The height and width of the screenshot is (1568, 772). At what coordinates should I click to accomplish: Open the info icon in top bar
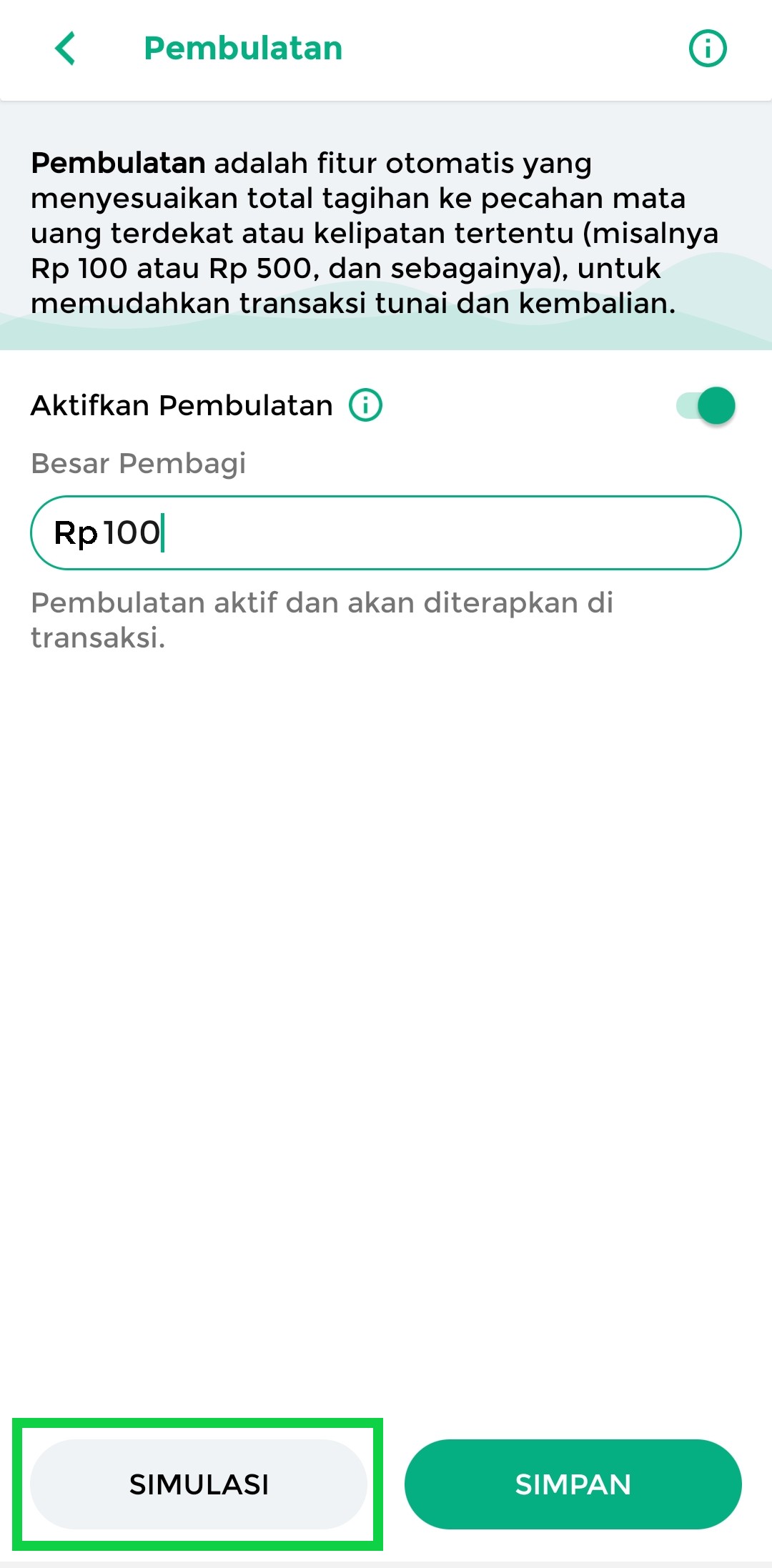tap(707, 49)
